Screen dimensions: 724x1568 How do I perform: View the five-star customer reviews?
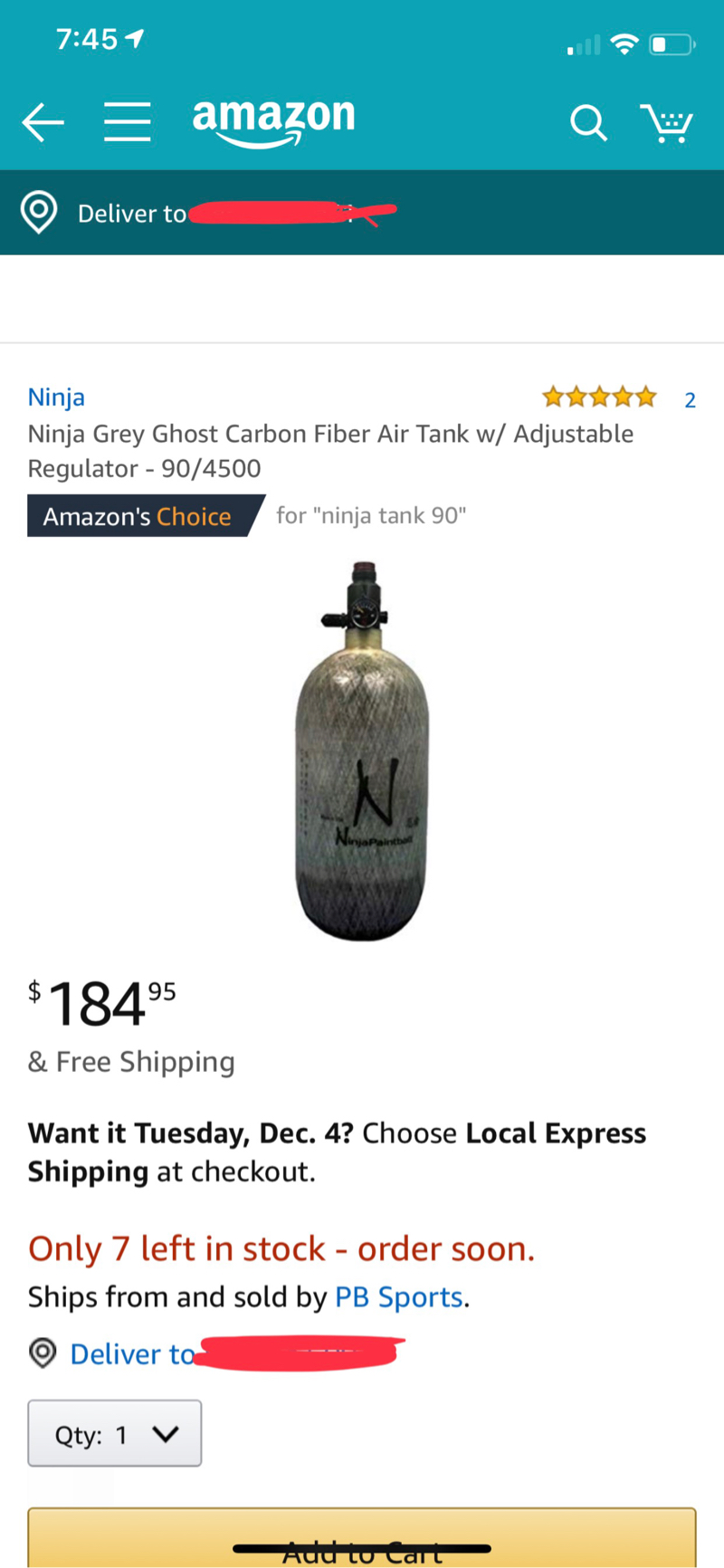(619, 397)
